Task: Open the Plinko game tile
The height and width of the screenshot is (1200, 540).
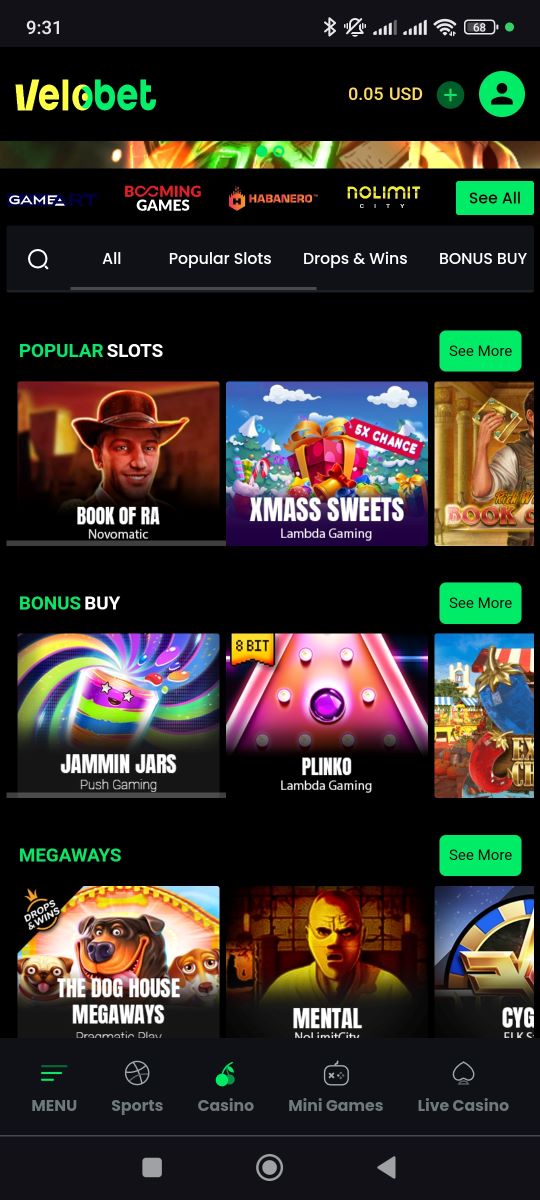Action: coord(327,715)
